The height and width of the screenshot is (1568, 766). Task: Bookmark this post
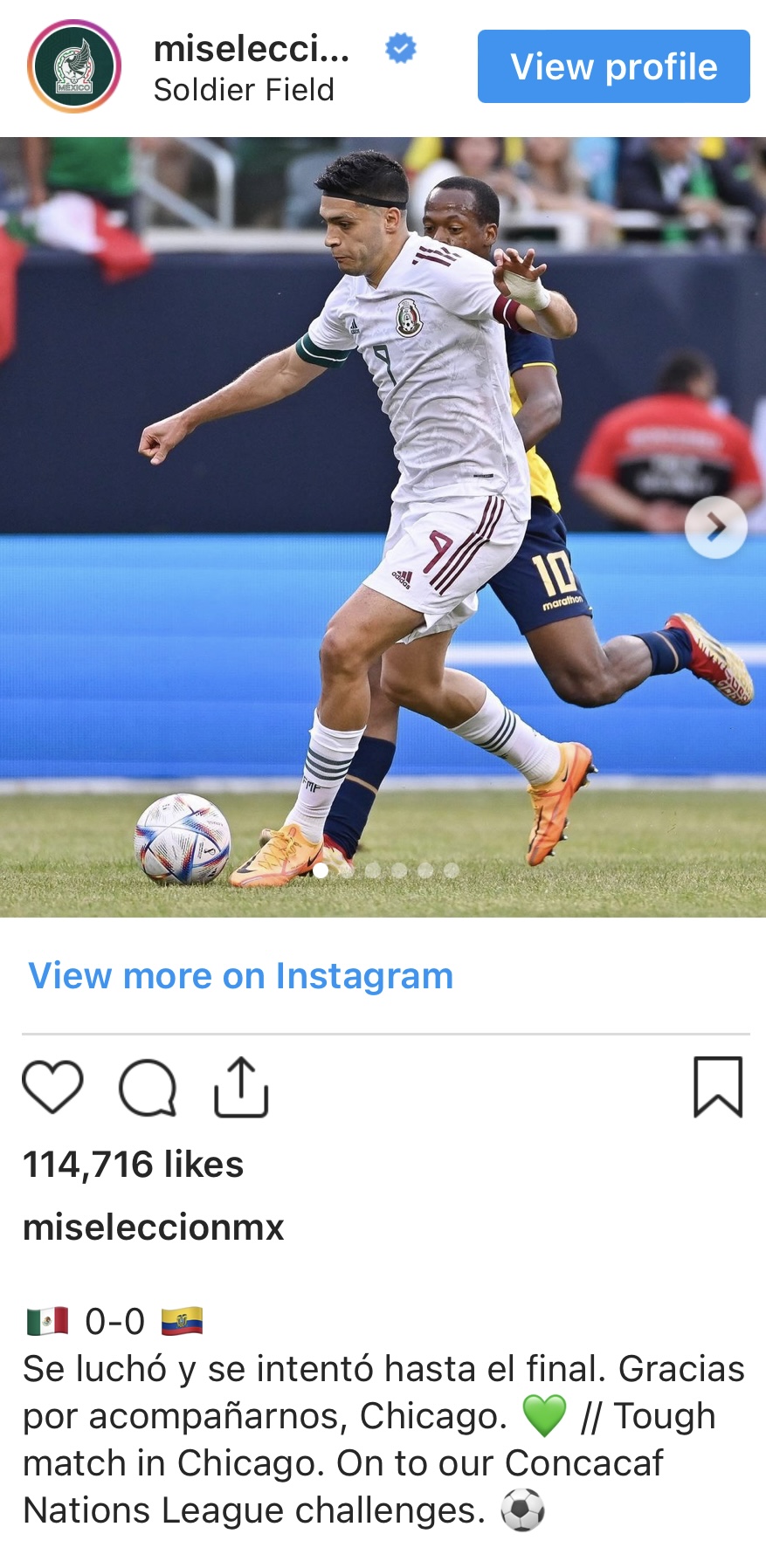717,1087
